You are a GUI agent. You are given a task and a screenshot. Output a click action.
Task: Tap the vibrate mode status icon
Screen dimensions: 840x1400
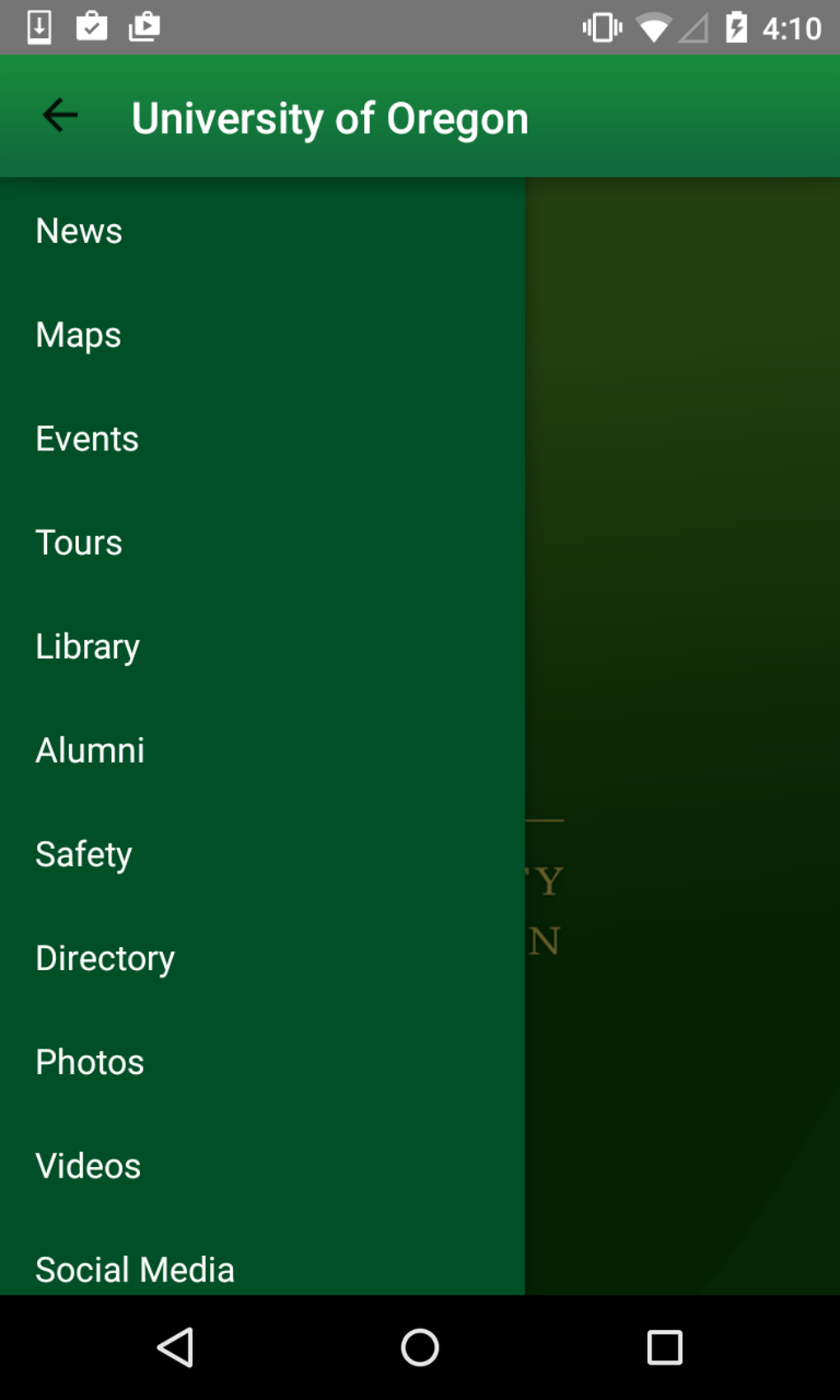[x=602, y=26]
